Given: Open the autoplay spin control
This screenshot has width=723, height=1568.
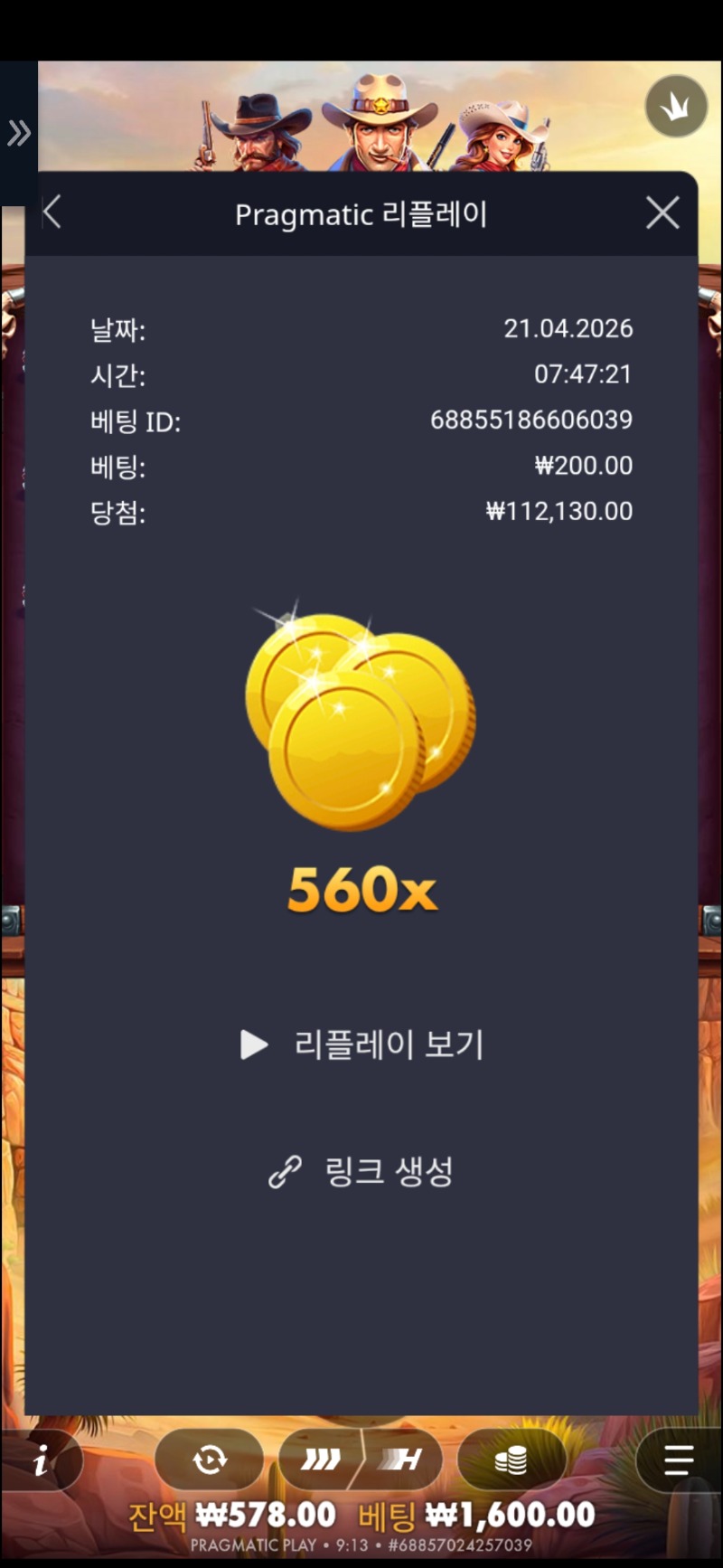Looking at the screenshot, I should pos(210,1459).
